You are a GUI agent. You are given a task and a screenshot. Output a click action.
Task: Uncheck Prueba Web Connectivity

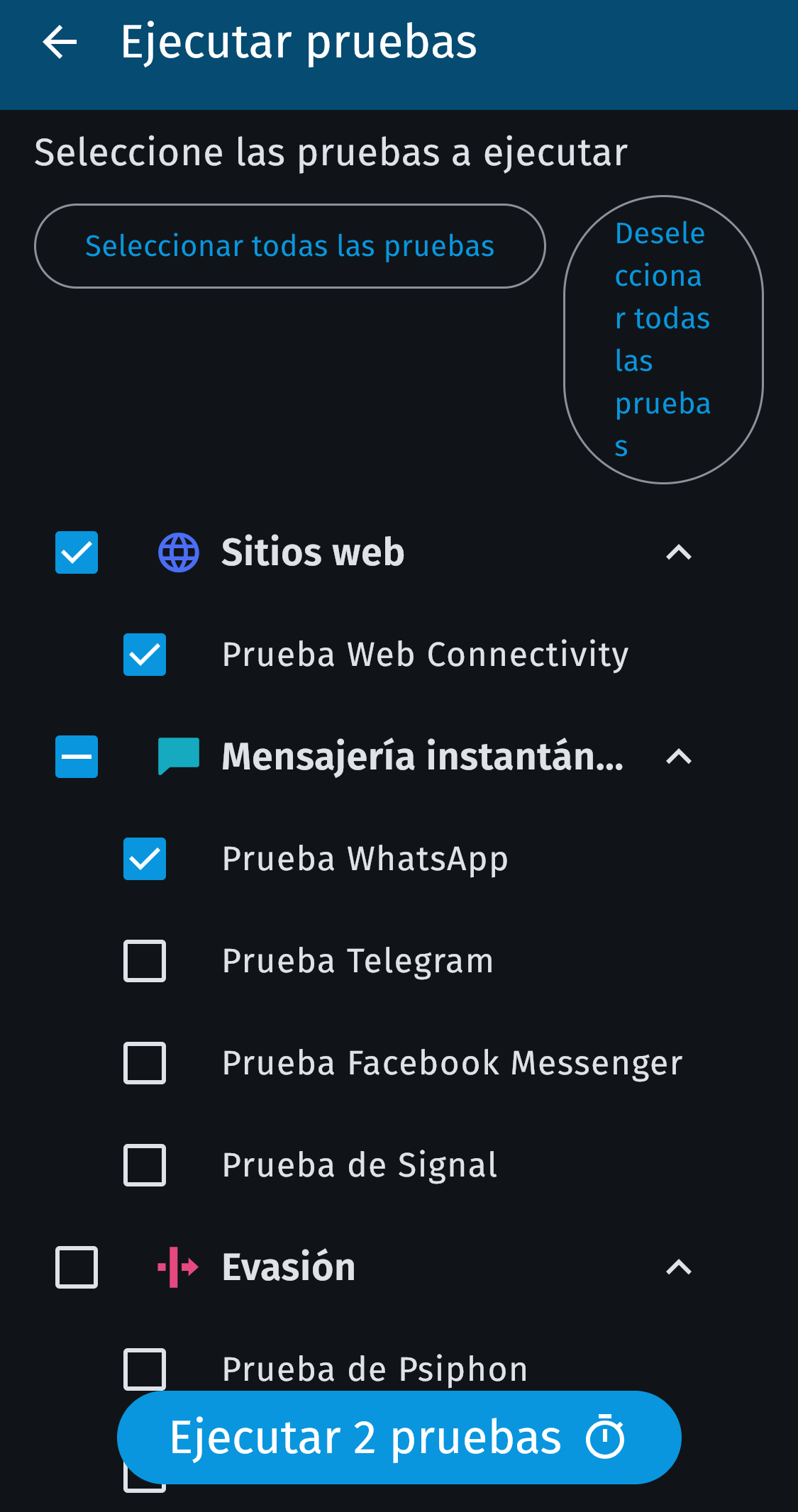click(x=145, y=655)
